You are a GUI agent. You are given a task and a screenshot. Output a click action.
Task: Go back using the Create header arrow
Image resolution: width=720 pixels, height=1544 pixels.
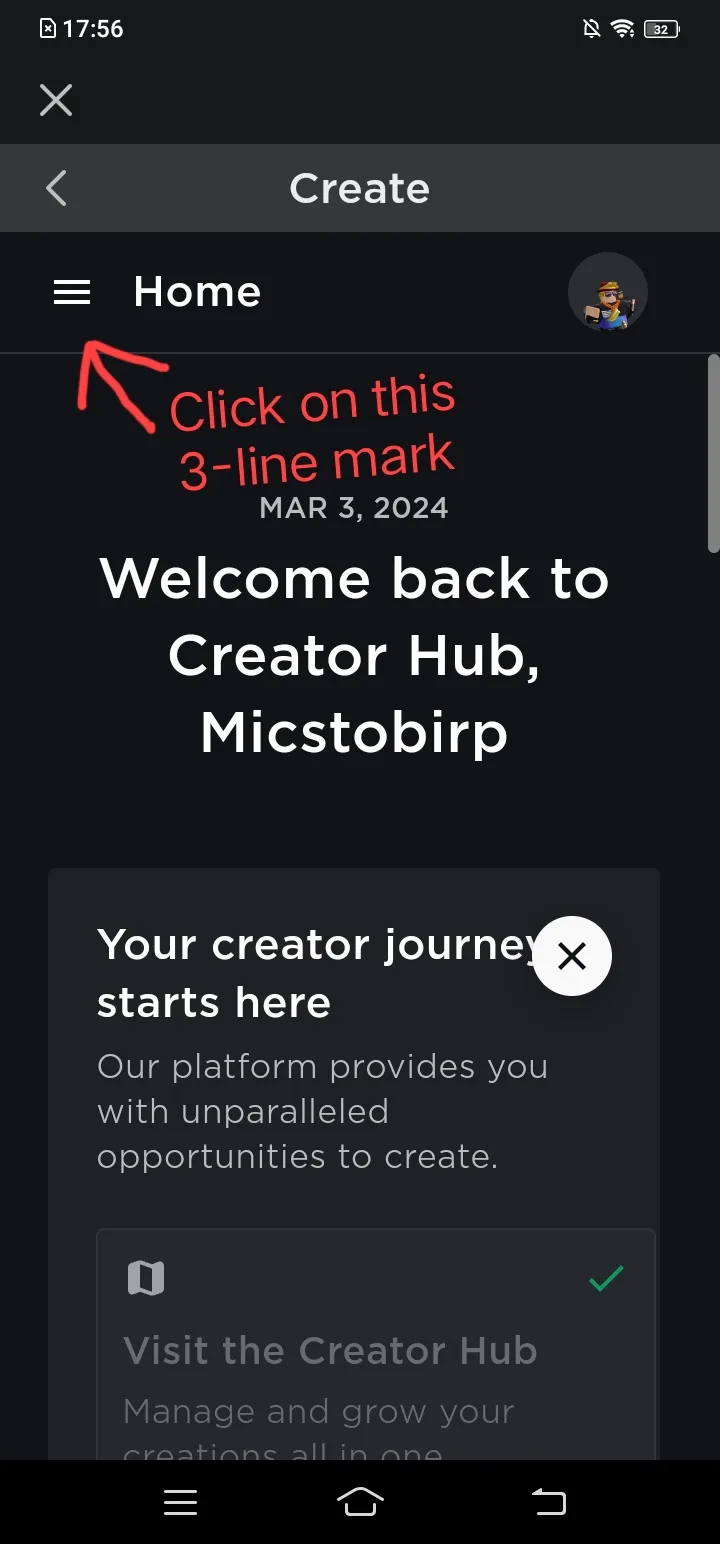[x=57, y=188]
